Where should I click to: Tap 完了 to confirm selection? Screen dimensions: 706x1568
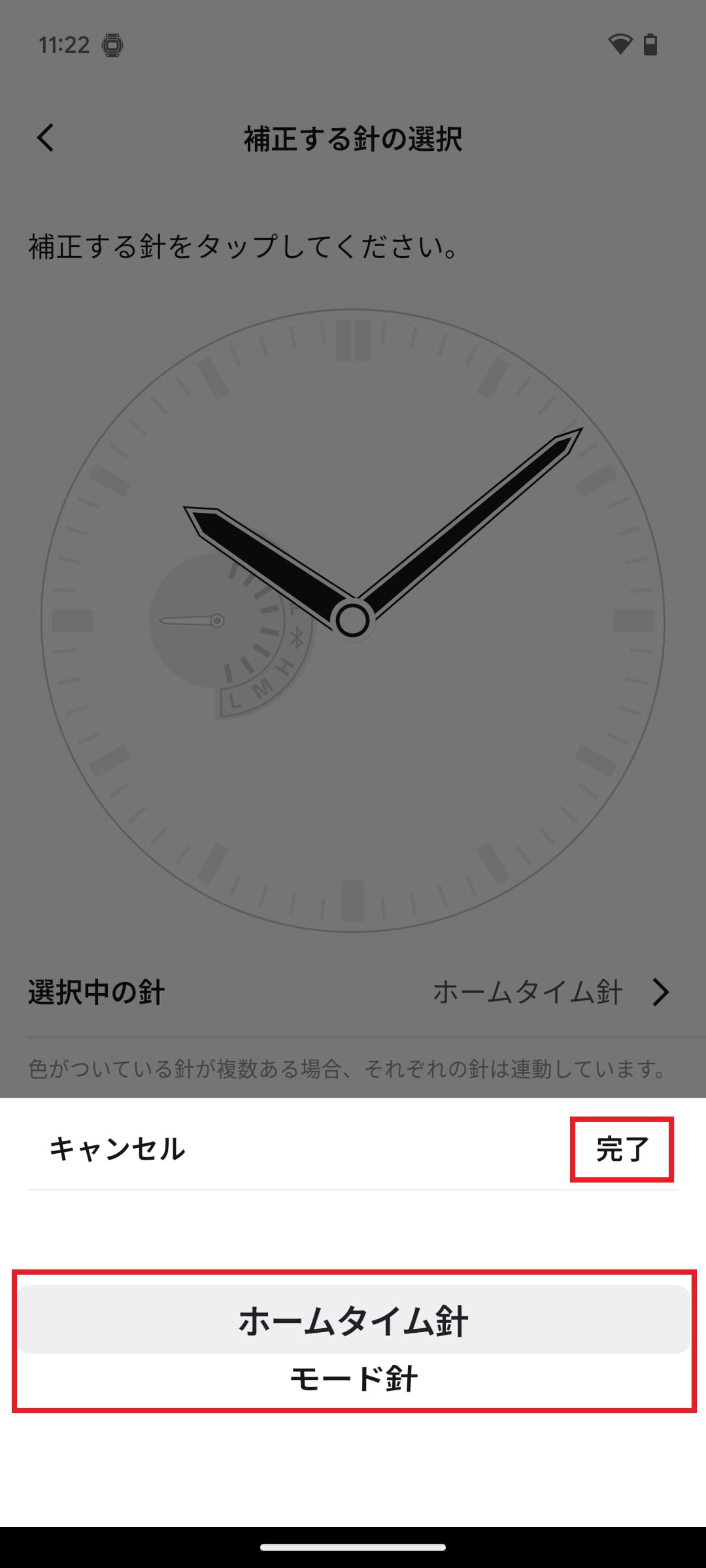click(622, 1149)
